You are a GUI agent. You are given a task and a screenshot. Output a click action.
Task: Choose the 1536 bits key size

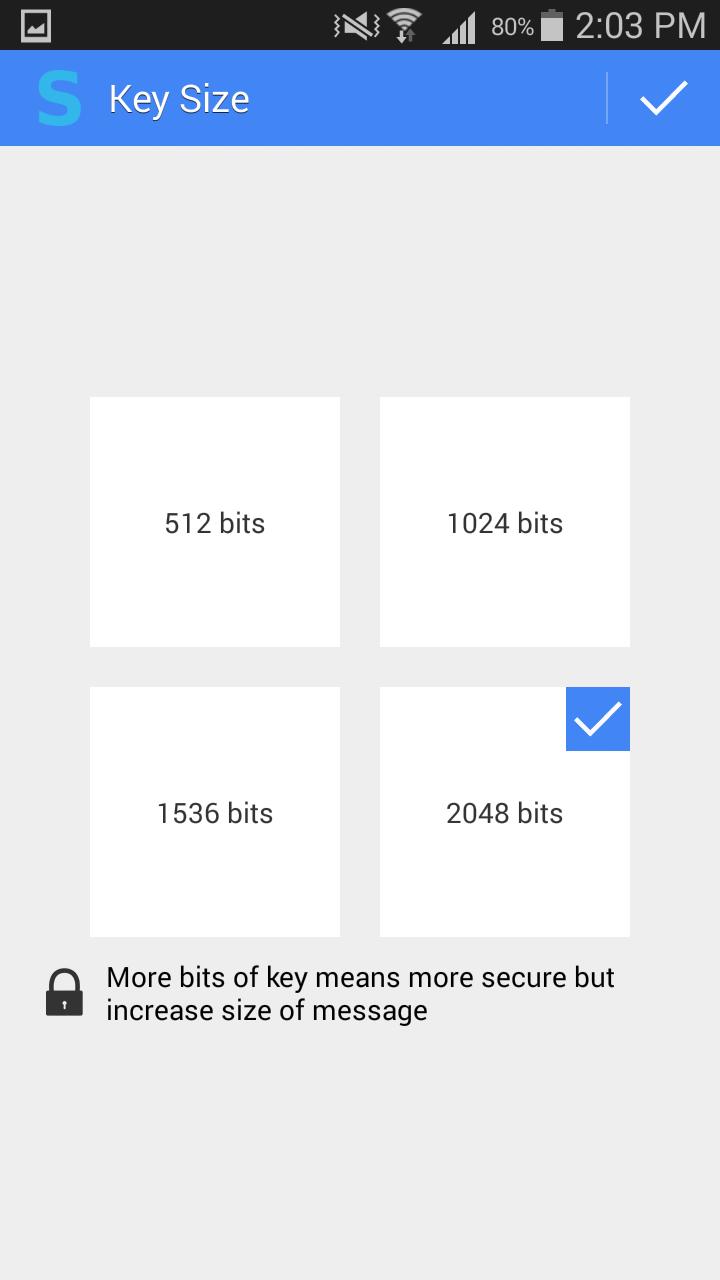pyautogui.click(x=214, y=812)
